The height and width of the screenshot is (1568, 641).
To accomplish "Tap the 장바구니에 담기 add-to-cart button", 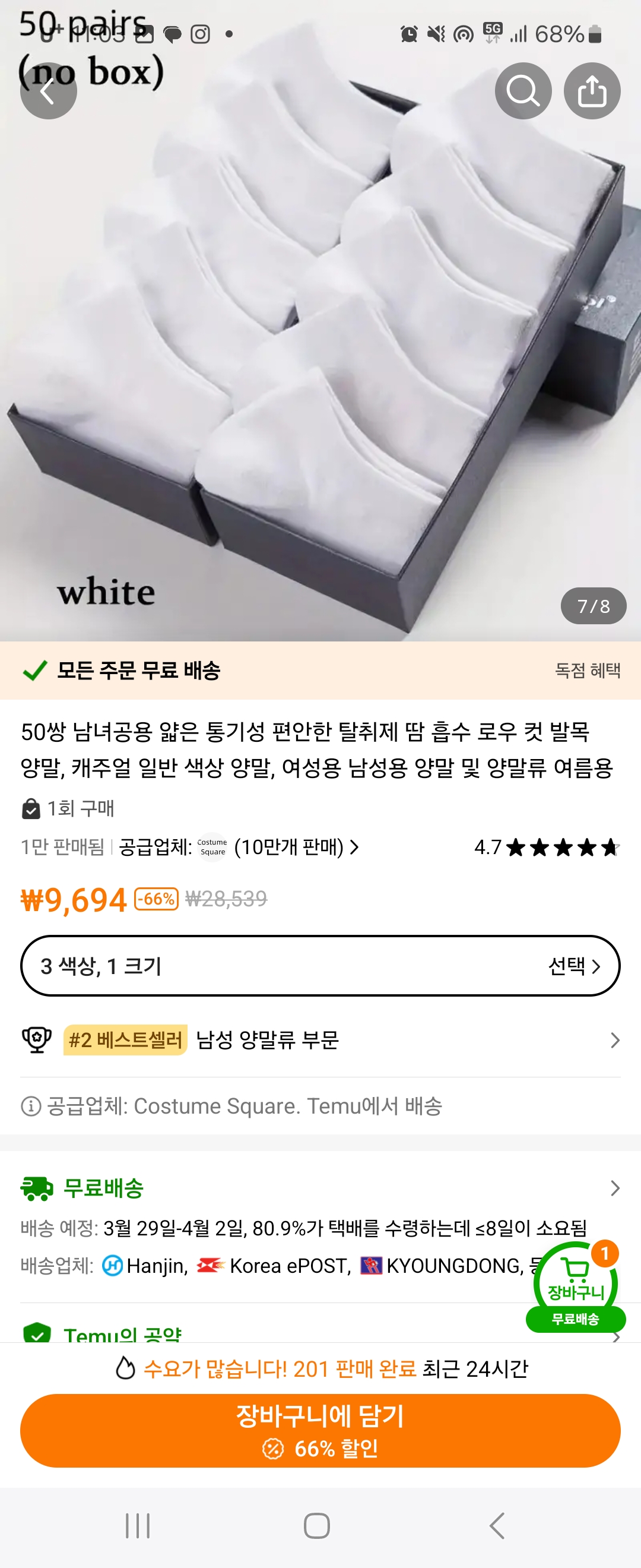I will (320, 1431).
